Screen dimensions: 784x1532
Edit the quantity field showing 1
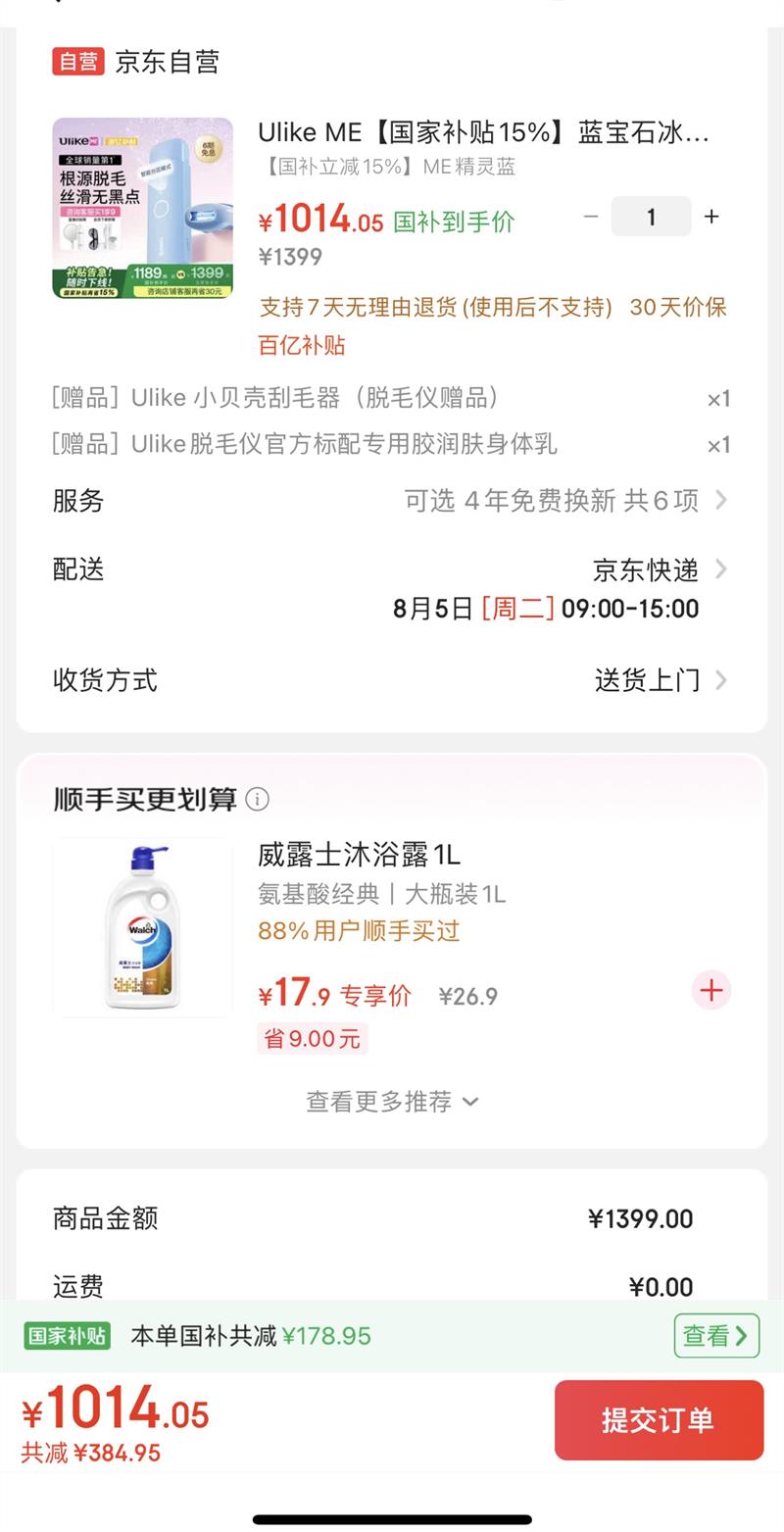(651, 217)
